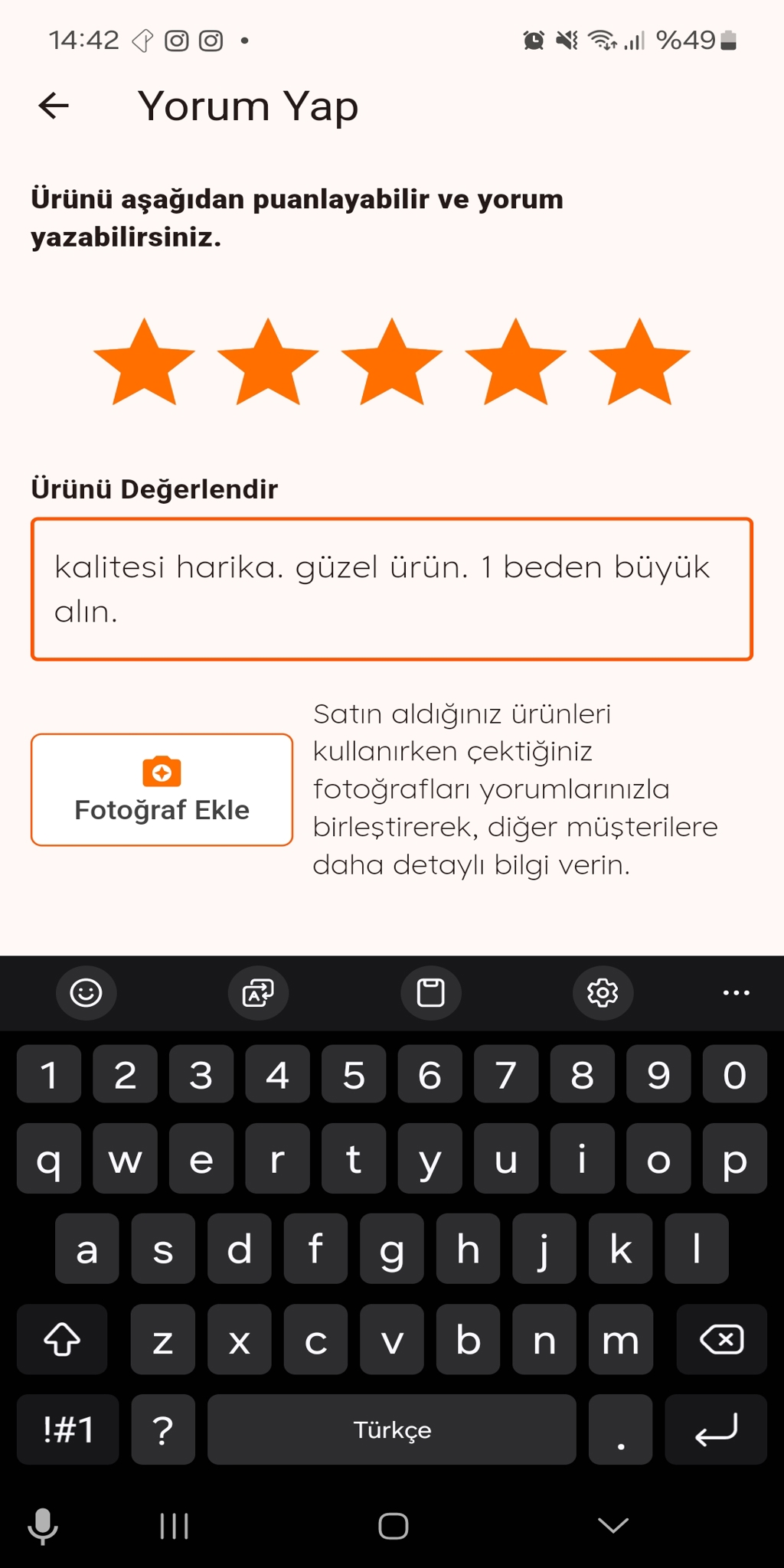Hit the enter key on keyboard
This screenshot has height=1568, width=784.
pos(715,1429)
